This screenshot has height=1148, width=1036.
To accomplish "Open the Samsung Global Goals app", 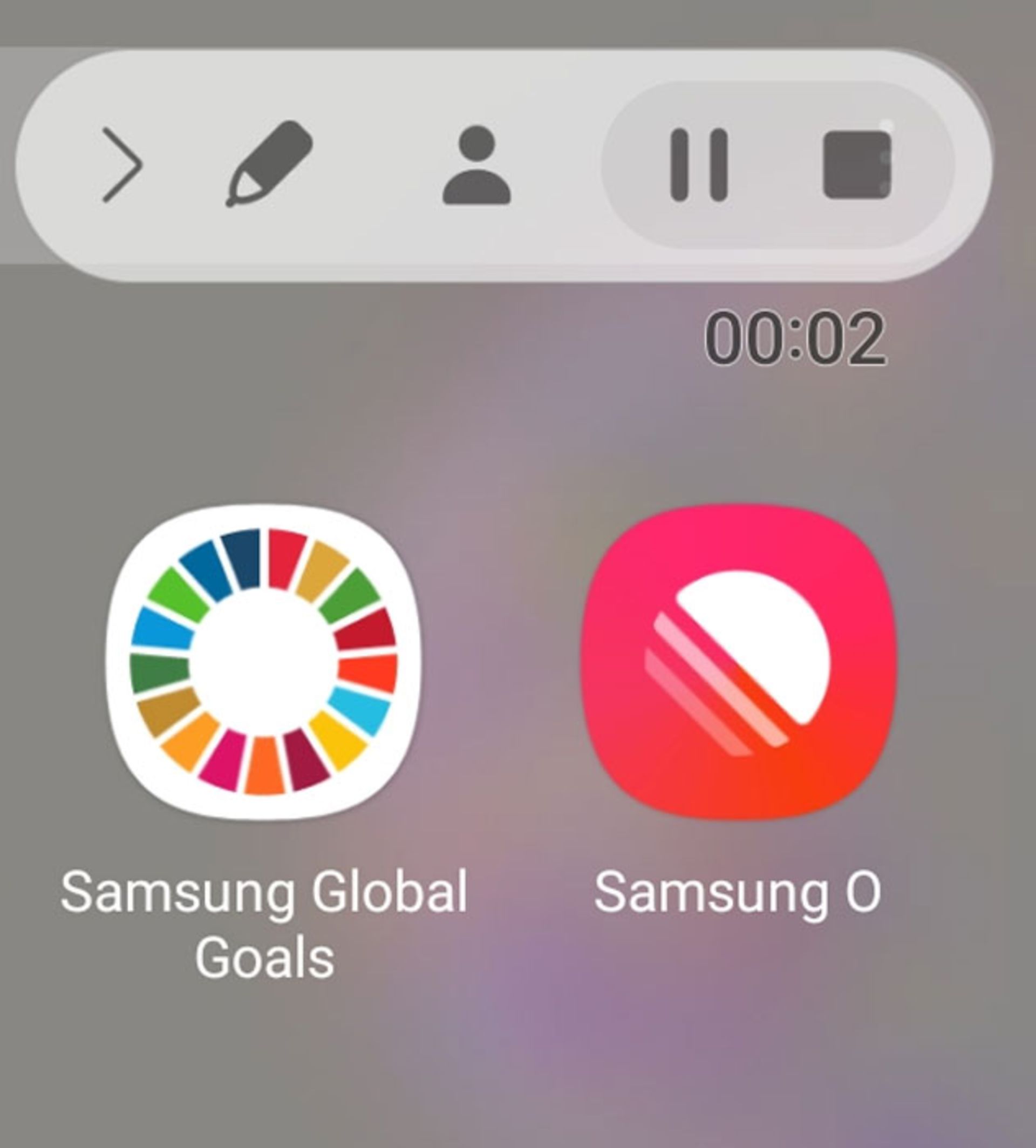I will 263,662.
